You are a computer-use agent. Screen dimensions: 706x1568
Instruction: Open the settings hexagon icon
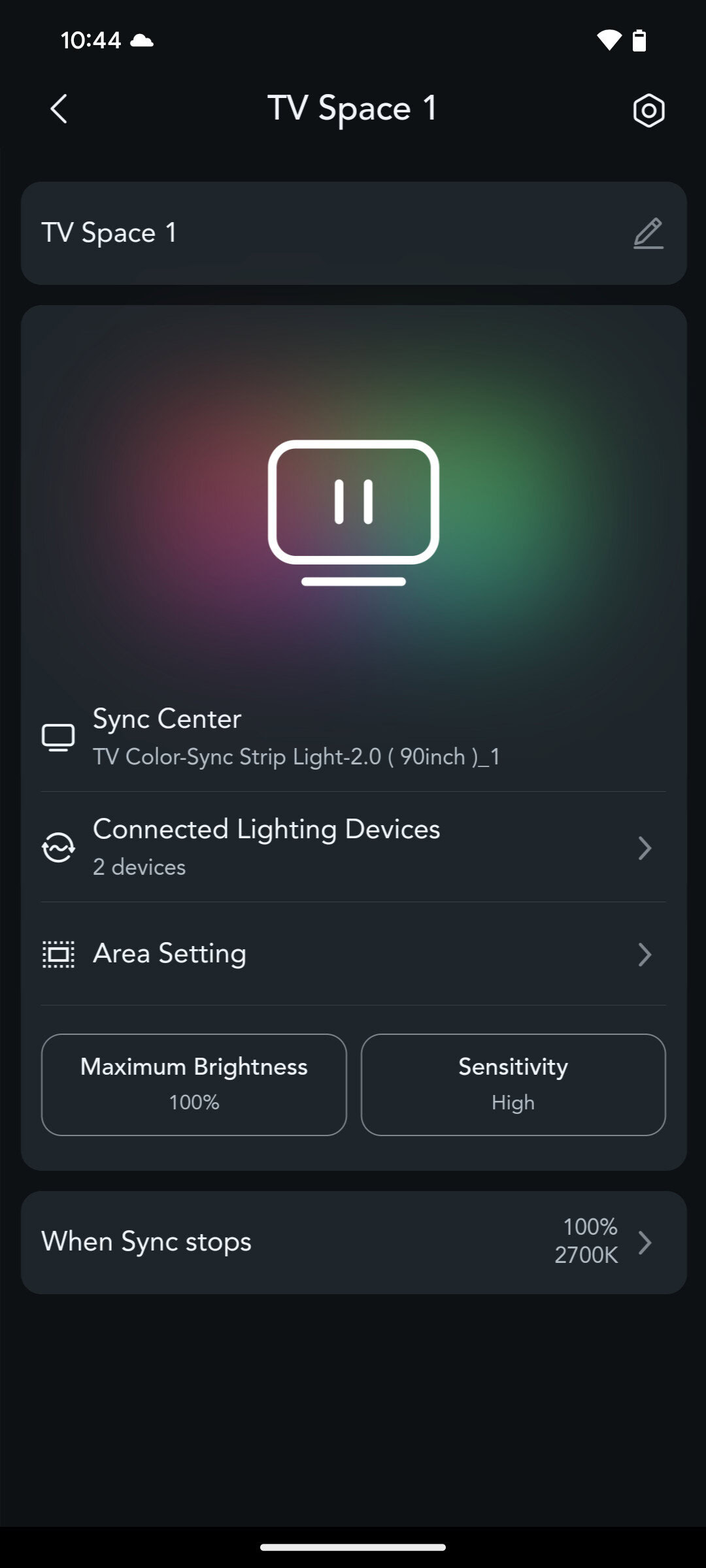click(648, 110)
